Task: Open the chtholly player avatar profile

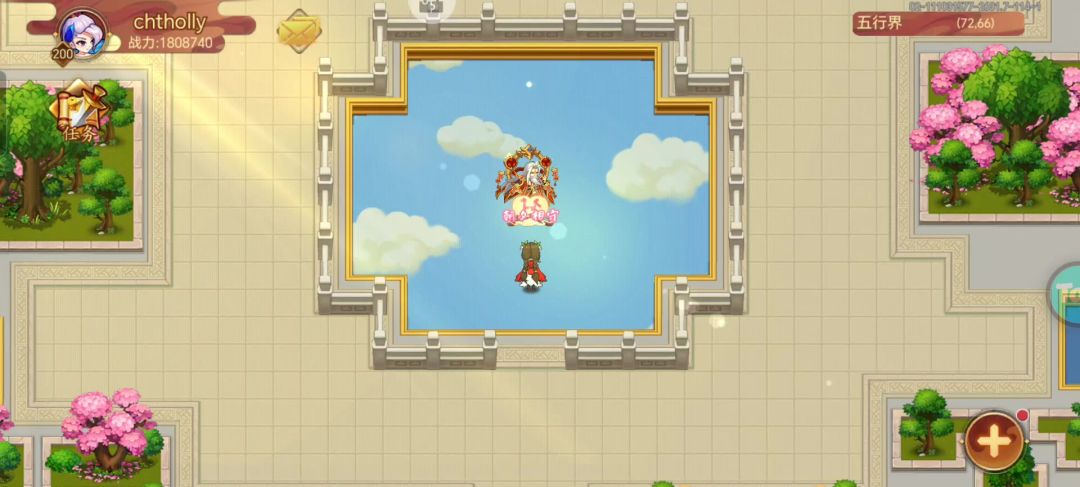Action: click(82, 35)
